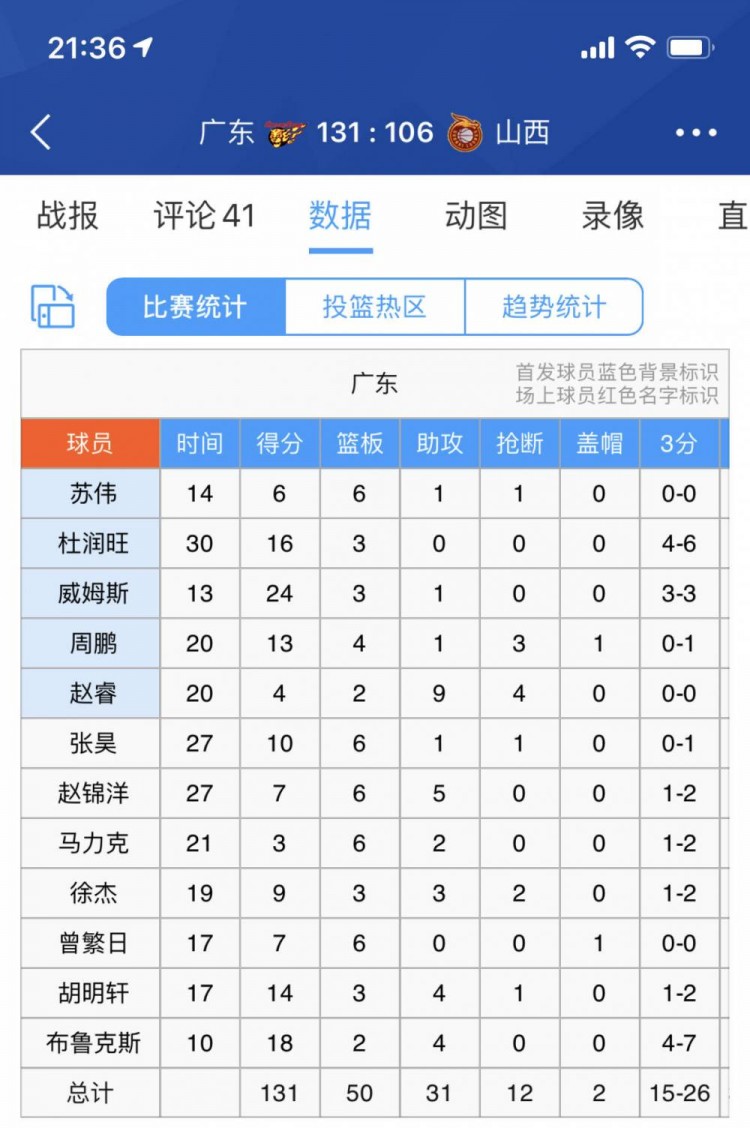The width and height of the screenshot is (750, 1128).
Task: Select the 数据 tab
Action: (340, 215)
